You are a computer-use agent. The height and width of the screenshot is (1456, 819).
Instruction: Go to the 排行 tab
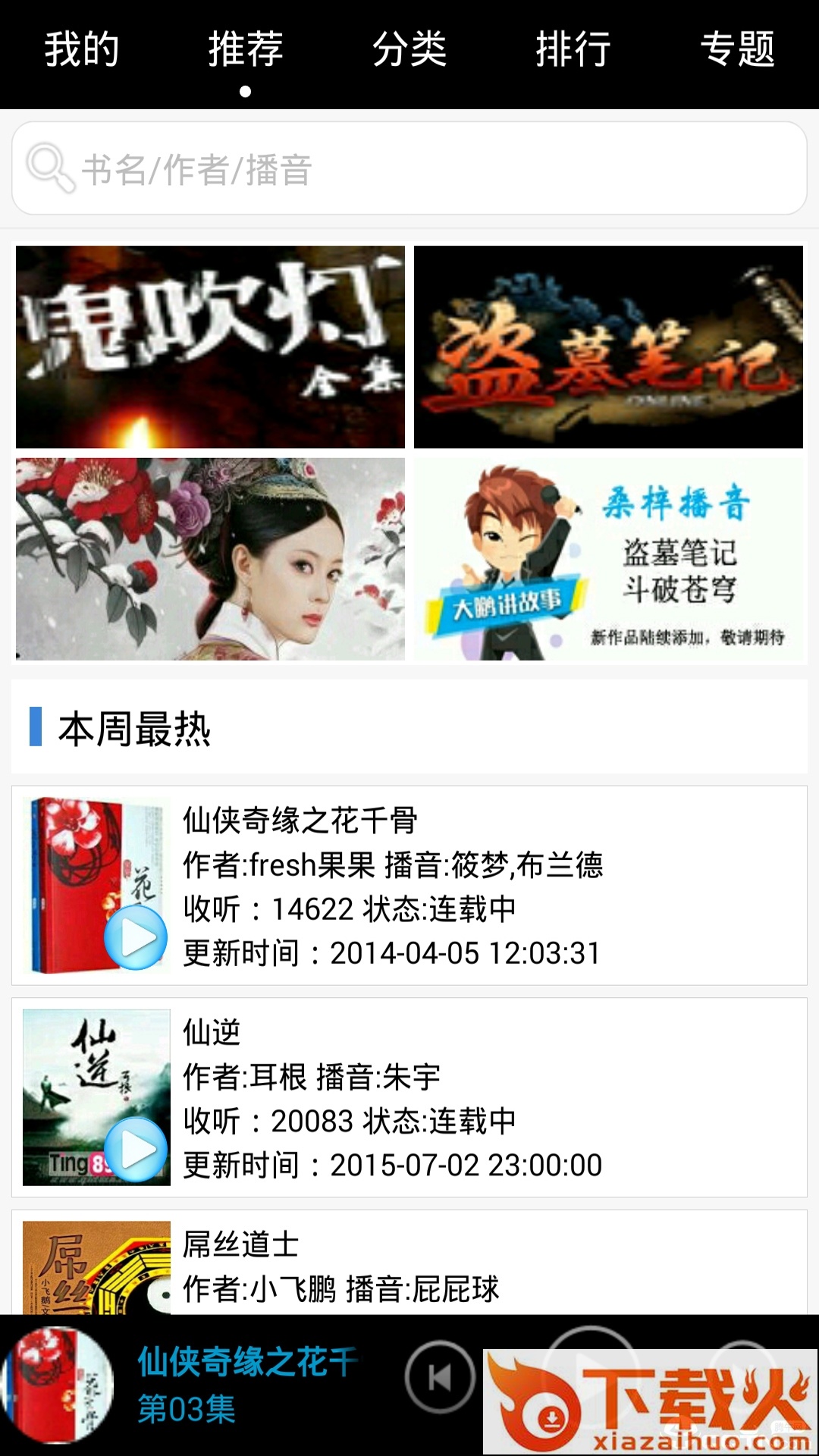pos(573,50)
